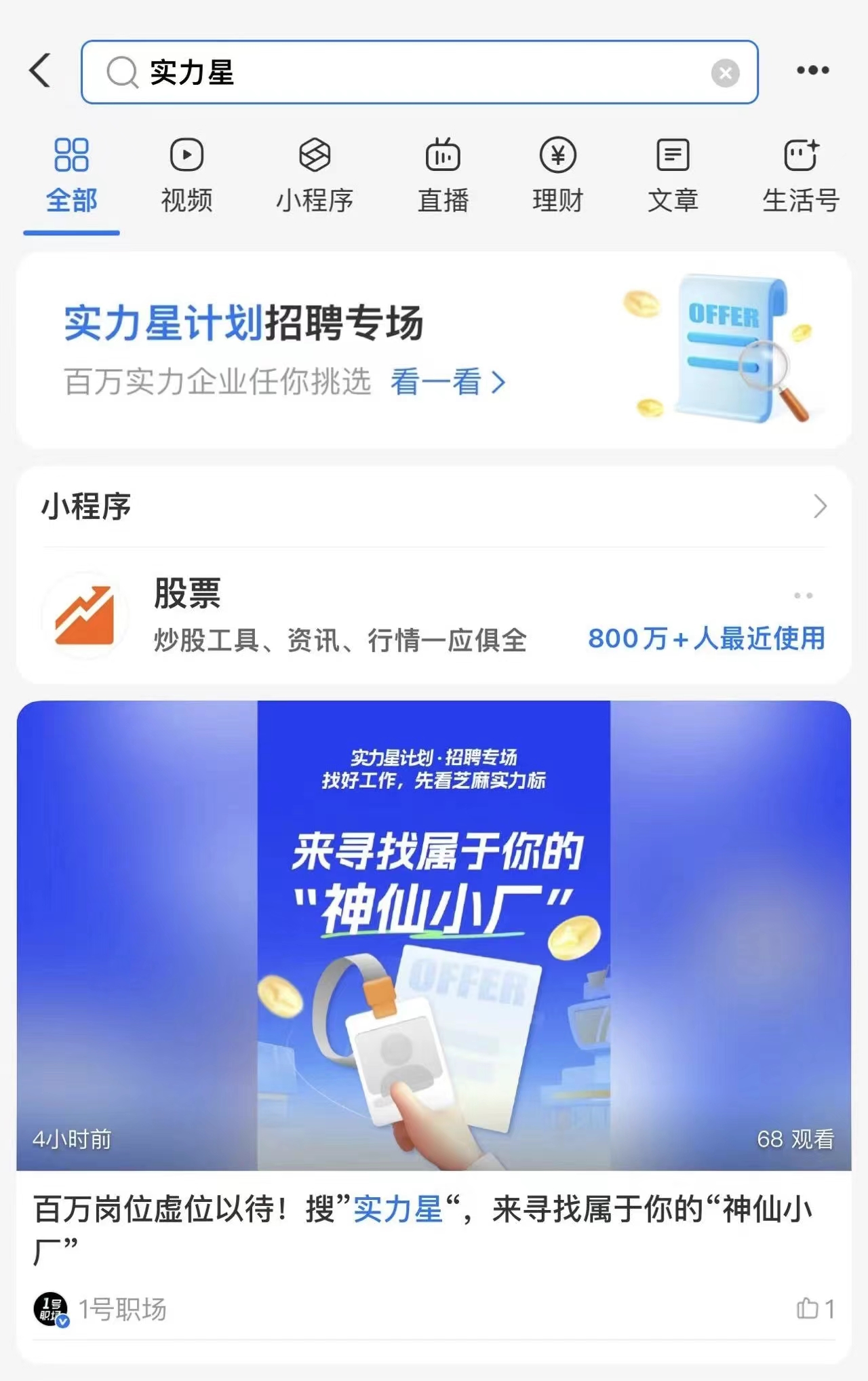Switch to the 生活号 tab
Image resolution: width=868 pixels, height=1381 pixels.
(x=801, y=176)
